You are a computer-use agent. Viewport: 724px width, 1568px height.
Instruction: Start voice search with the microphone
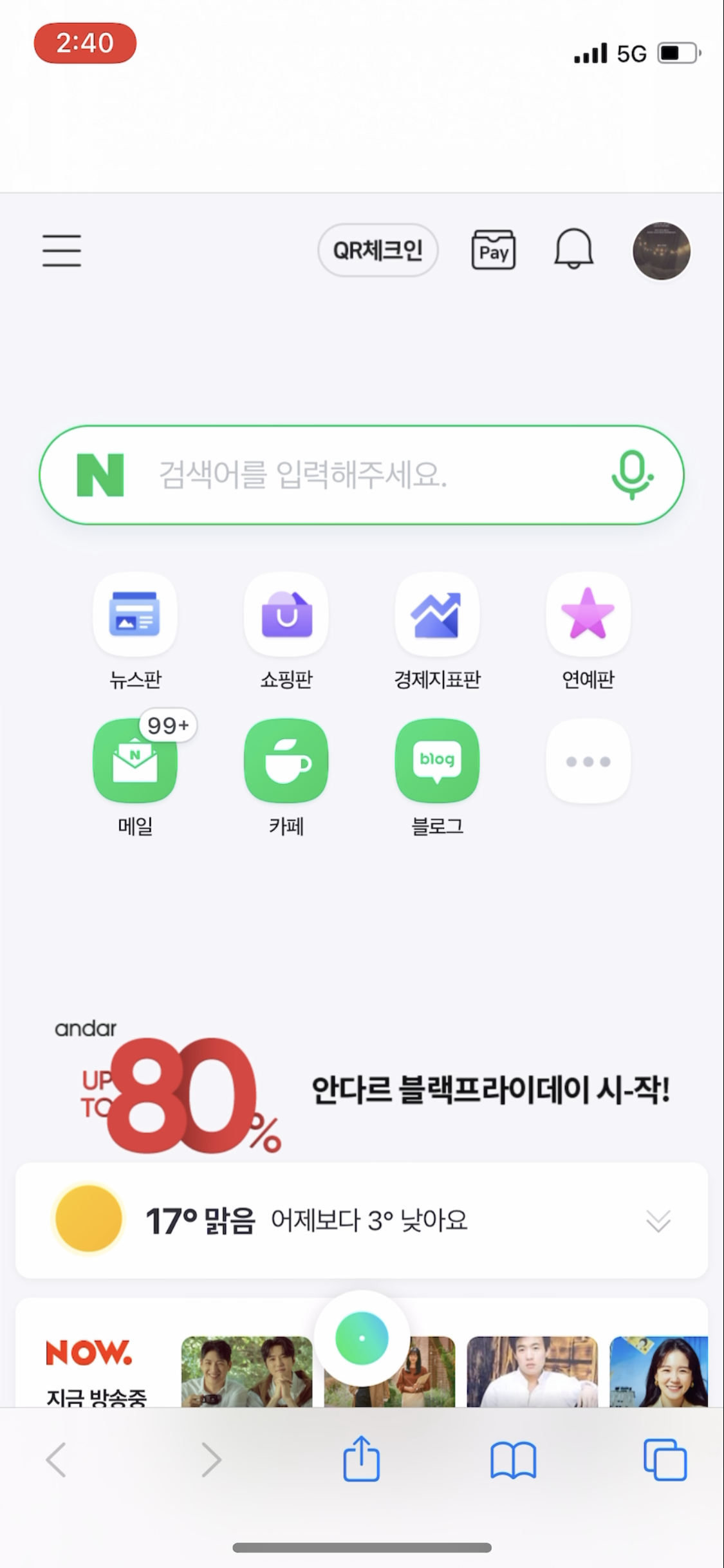(632, 475)
